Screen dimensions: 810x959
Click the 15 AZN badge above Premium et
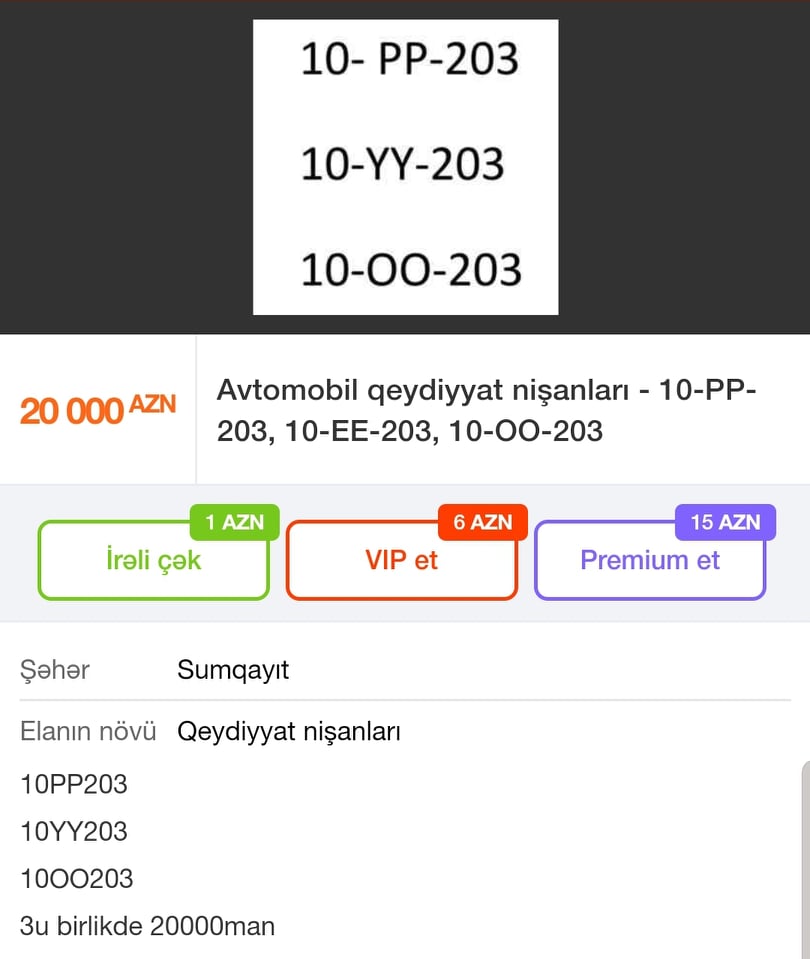pyautogui.click(x=726, y=522)
